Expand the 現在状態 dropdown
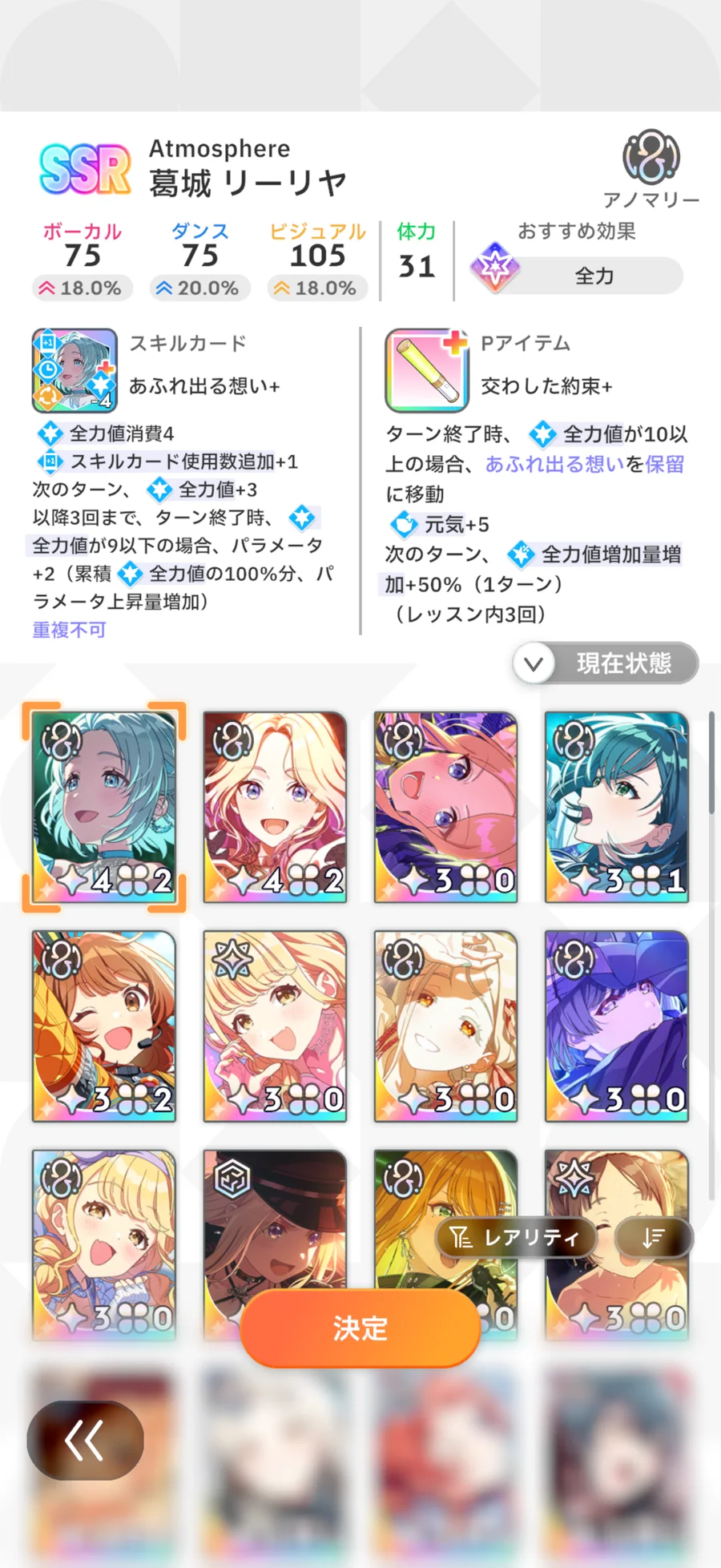 pos(606,663)
